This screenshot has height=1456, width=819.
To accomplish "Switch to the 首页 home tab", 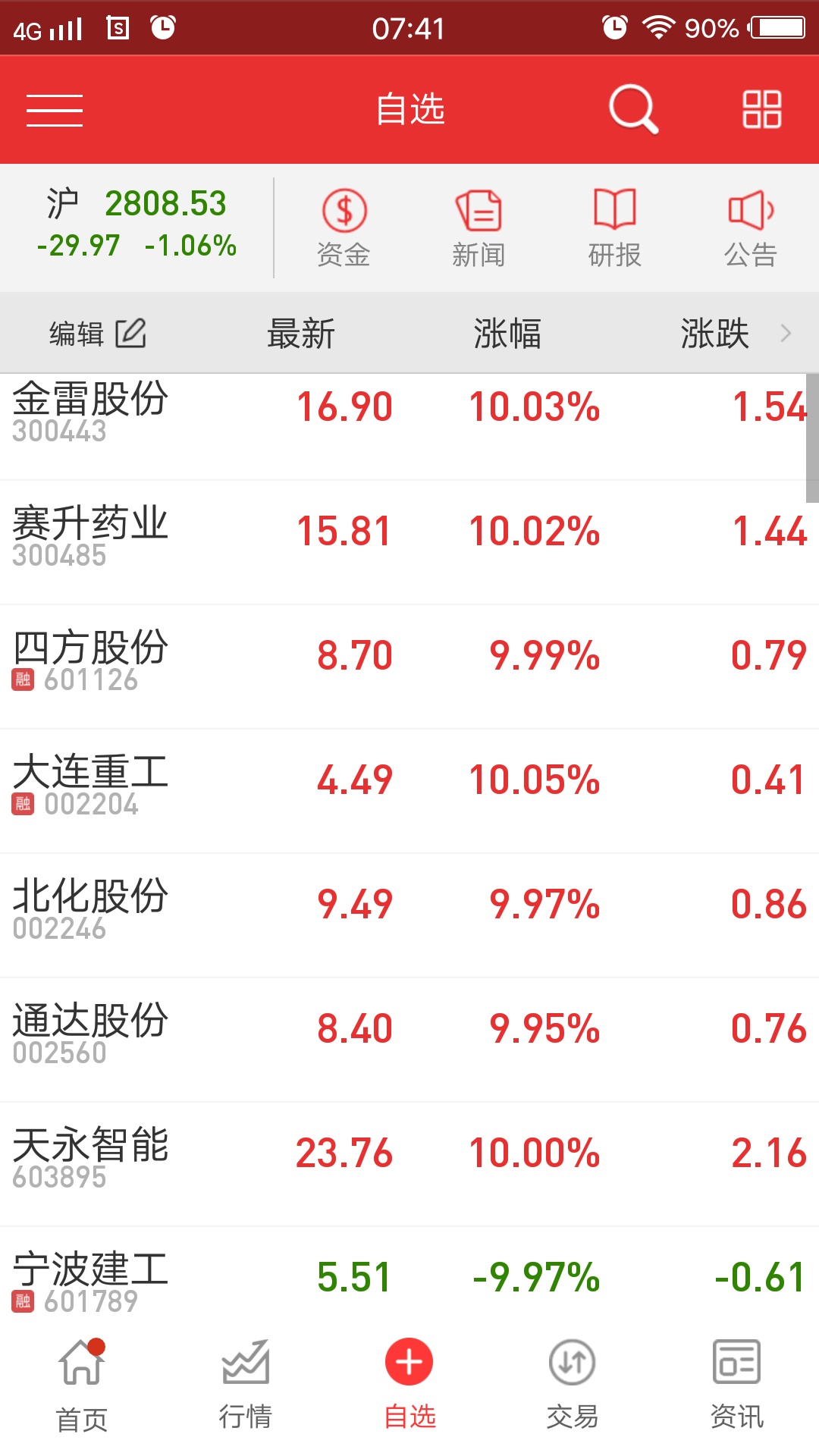I will click(x=82, y=1386).
